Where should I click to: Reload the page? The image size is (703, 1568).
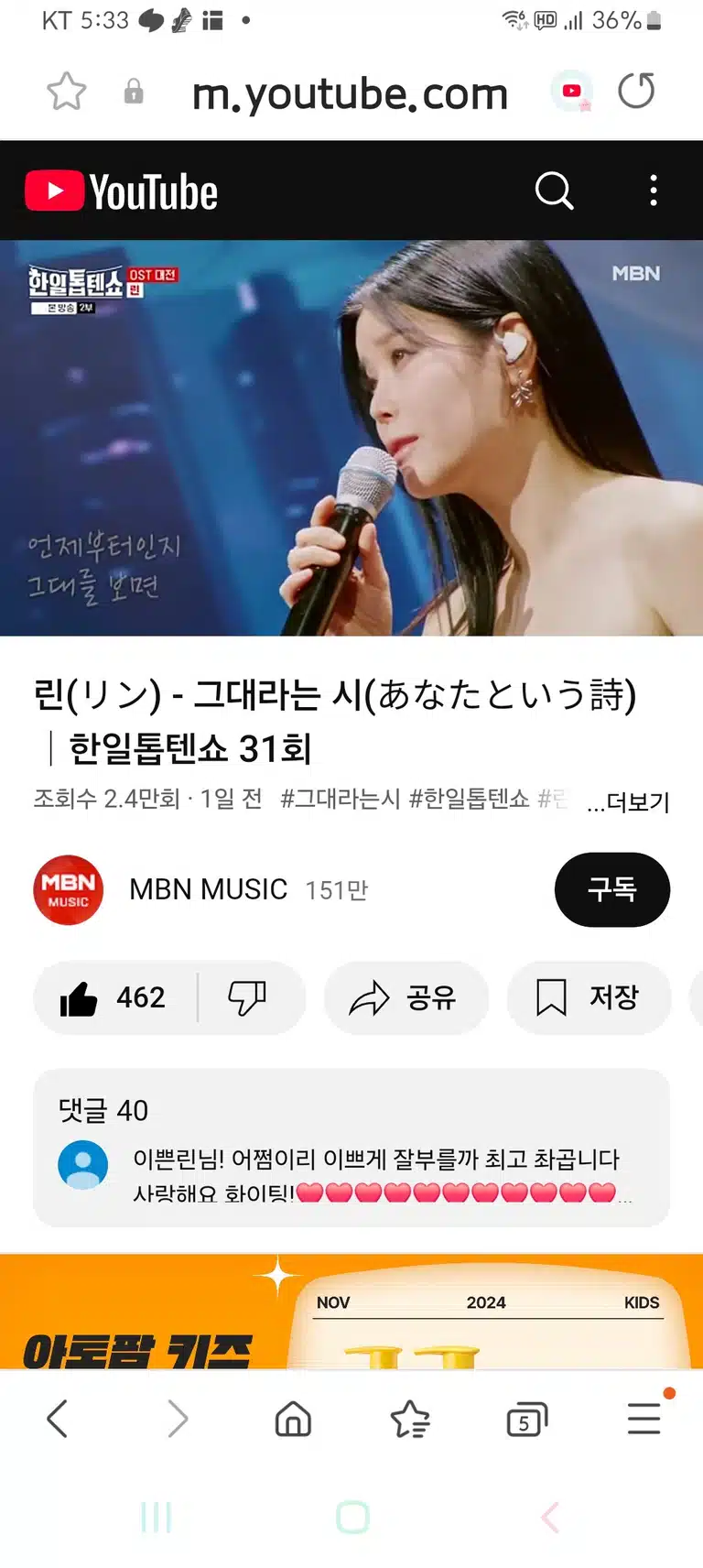pyautogui.click(x=635, y=91)
